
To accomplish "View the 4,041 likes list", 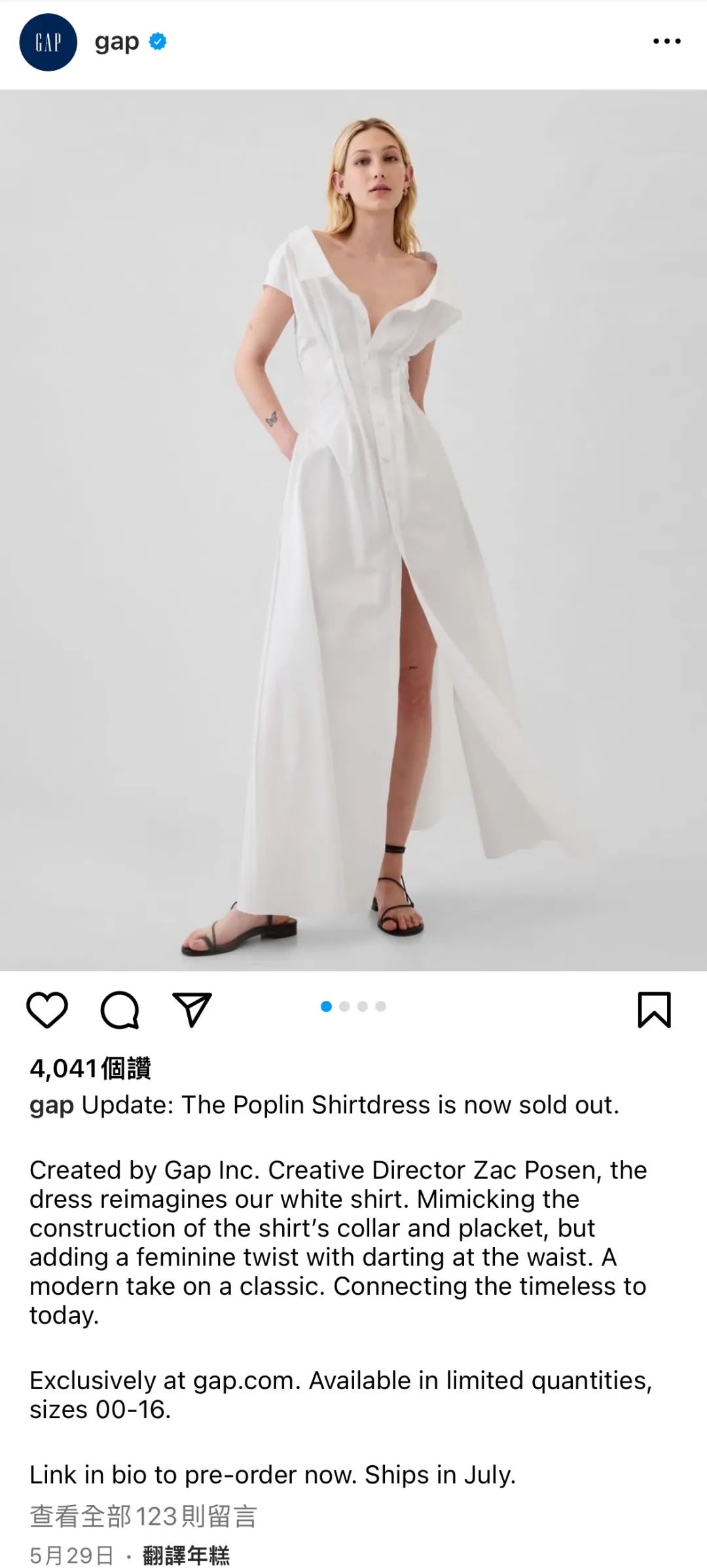I will (90, 1068).
